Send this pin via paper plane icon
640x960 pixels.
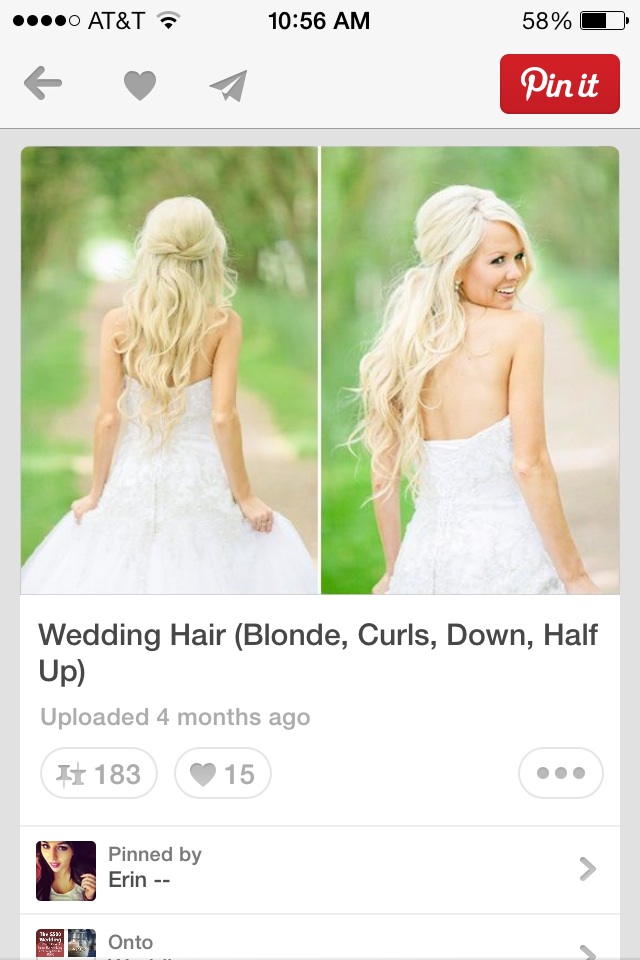tap(228, 86)
